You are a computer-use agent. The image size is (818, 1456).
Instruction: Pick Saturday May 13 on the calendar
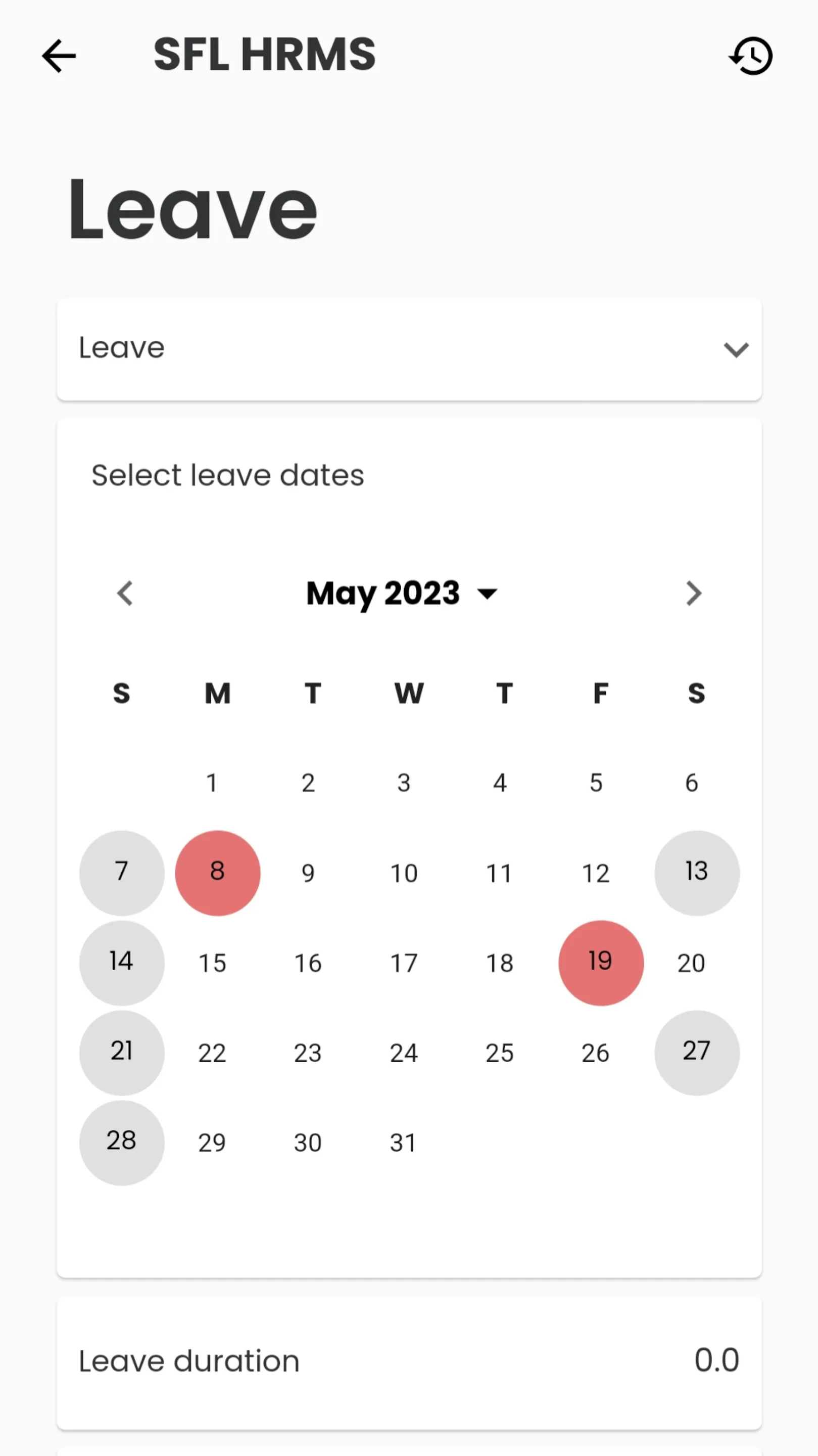click(697, 872)
